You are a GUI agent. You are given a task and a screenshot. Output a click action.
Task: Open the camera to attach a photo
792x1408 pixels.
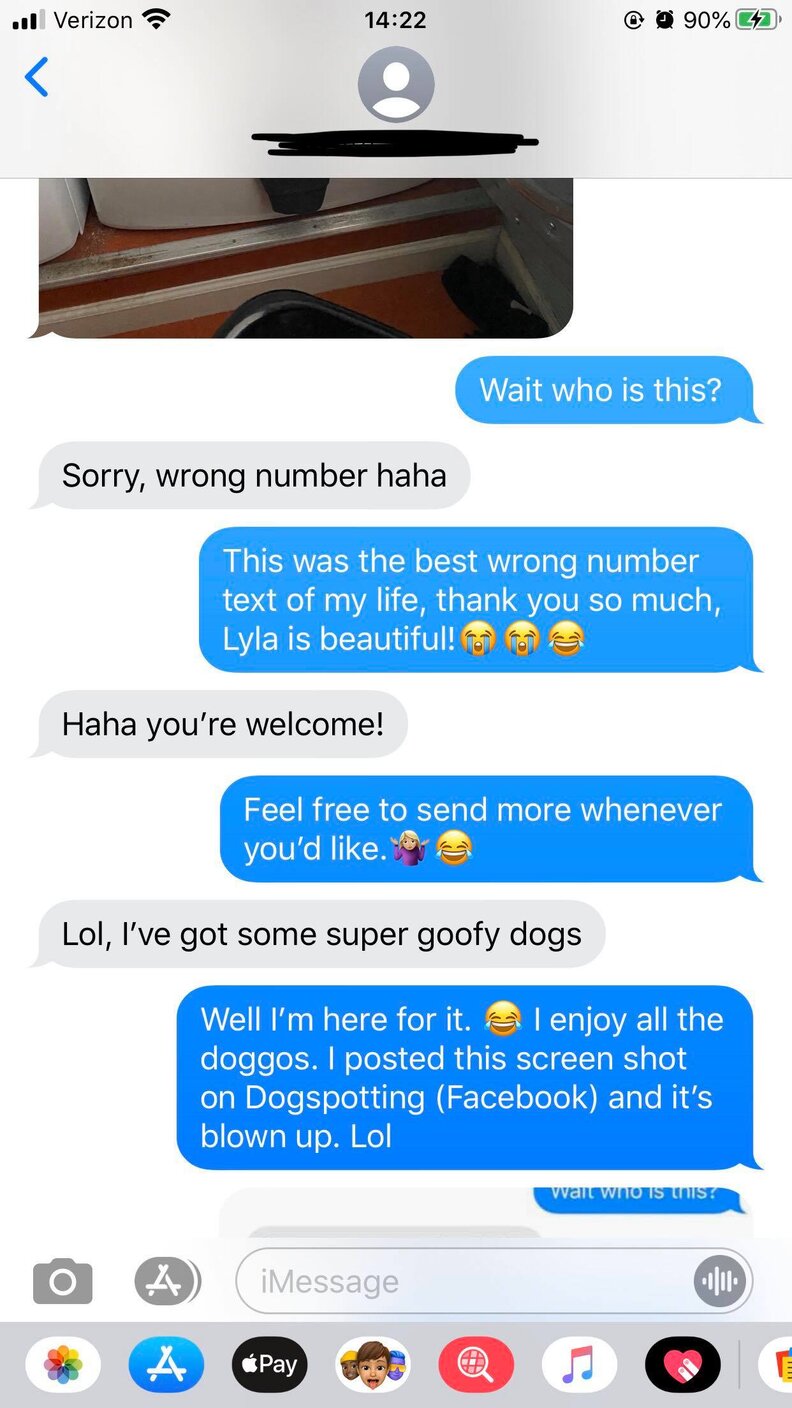(62, 1281)
